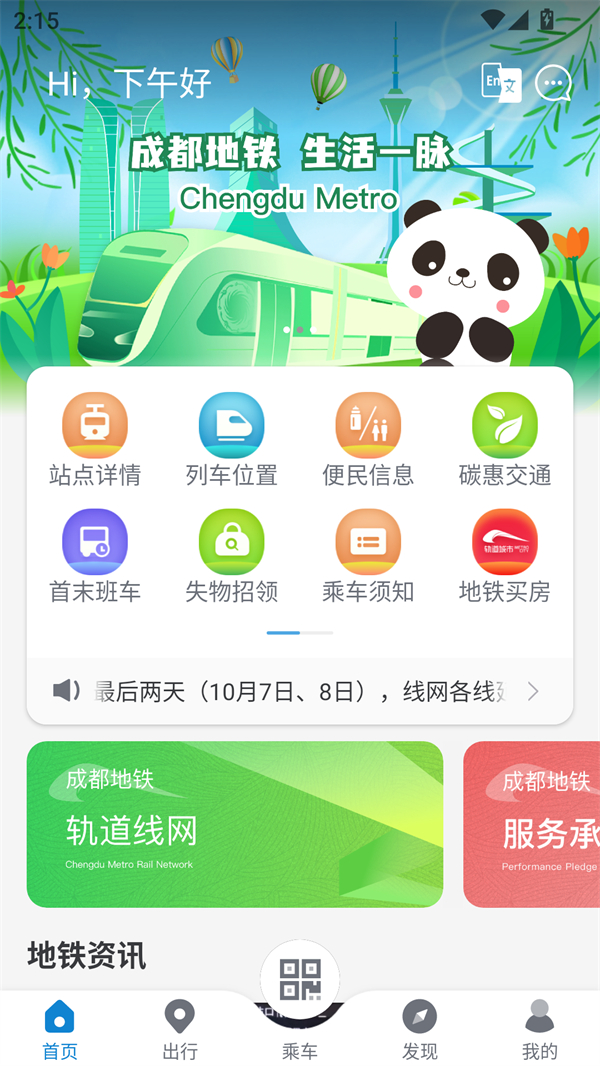Open 便民信息 convenience info
Viewport: 600px width, 1066px height.
pyautogui.click(x=368, y=439)
